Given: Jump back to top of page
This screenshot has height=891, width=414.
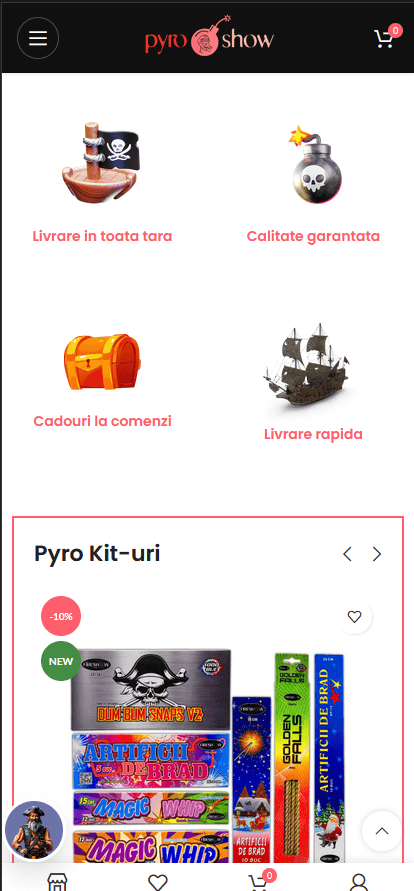Looking at the screenshot, I should pos(382,831).
